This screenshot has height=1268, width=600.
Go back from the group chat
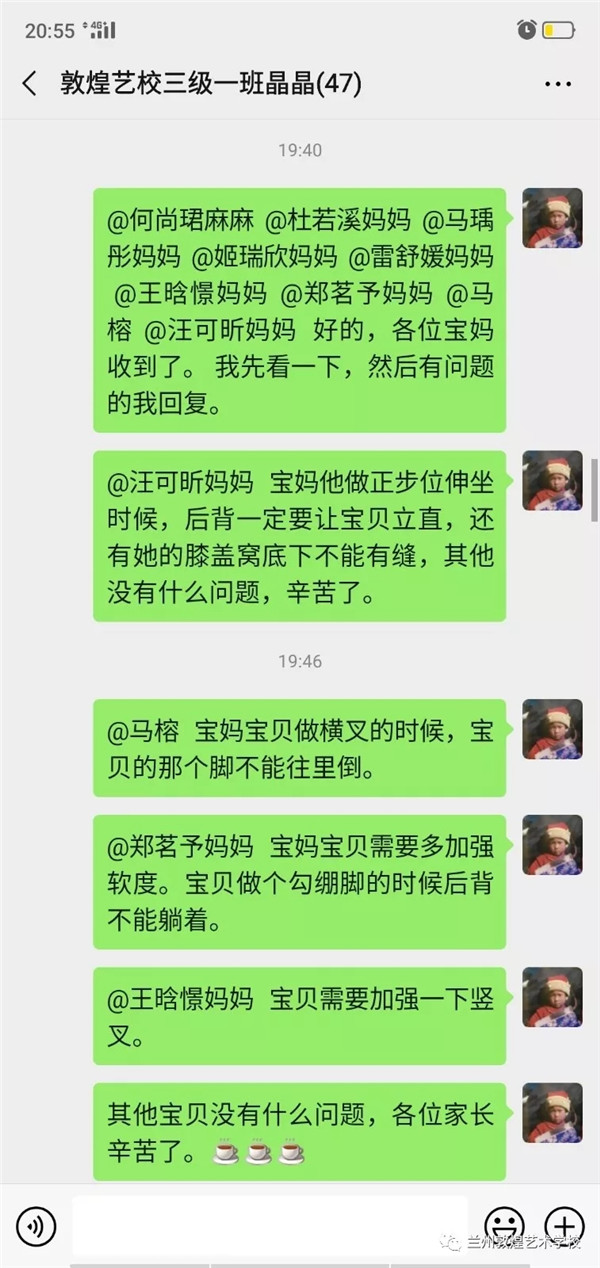point(29,84)
